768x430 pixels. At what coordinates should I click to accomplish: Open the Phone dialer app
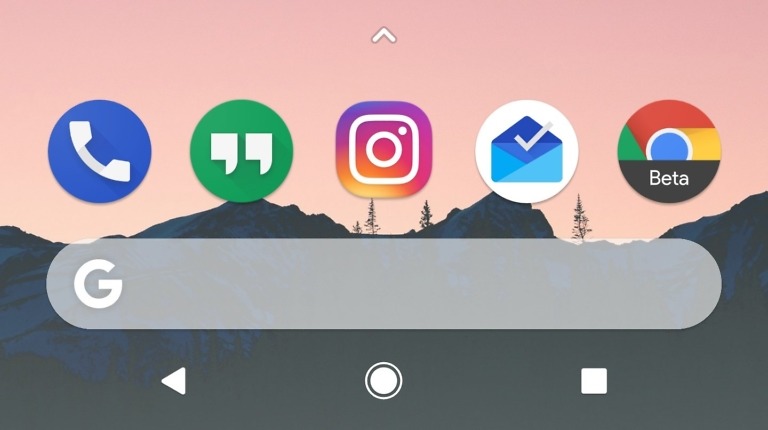100,152
